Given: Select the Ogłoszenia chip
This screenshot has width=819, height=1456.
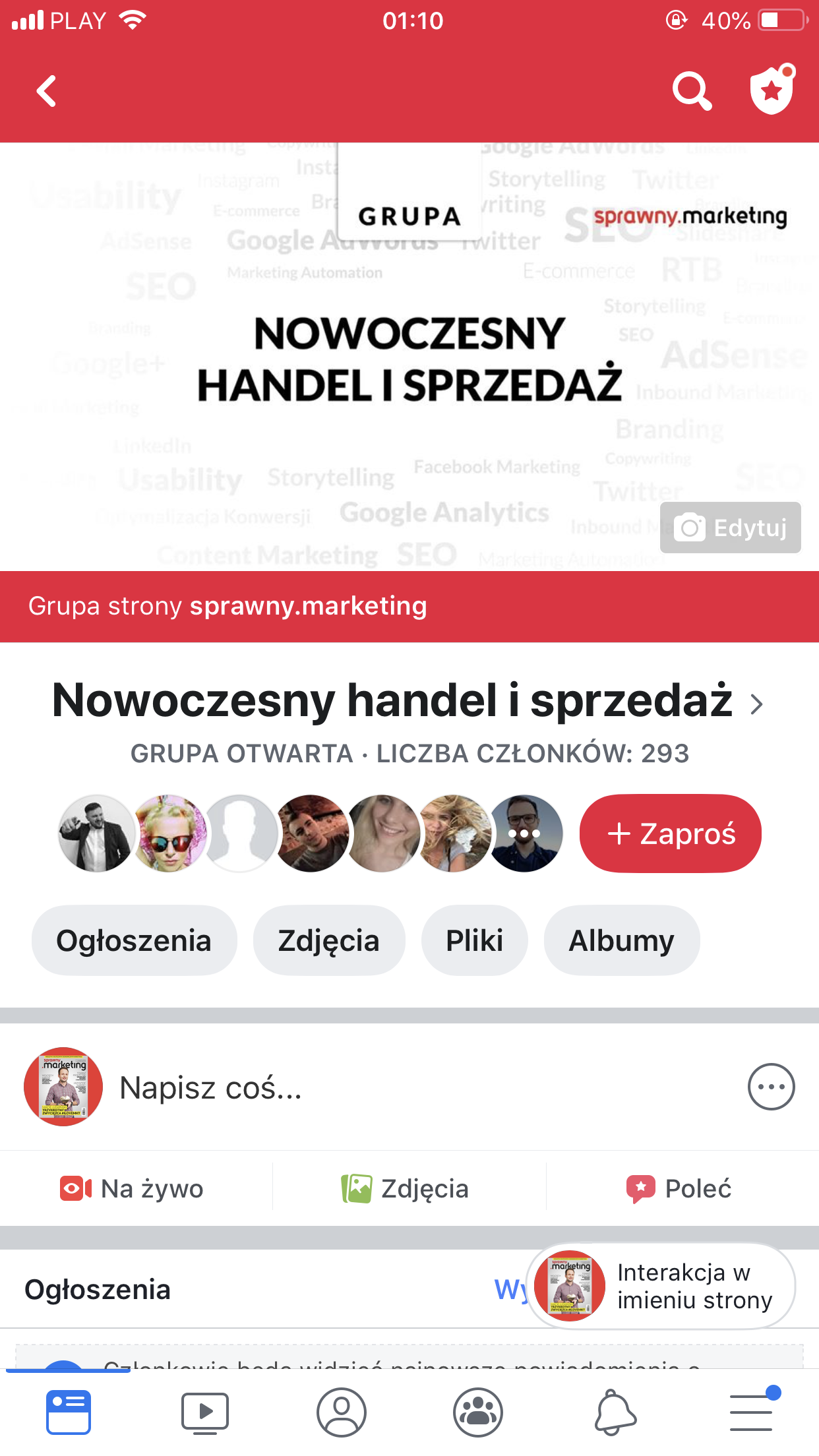Looking at the screenshot, I should click(x=134, y=940).
